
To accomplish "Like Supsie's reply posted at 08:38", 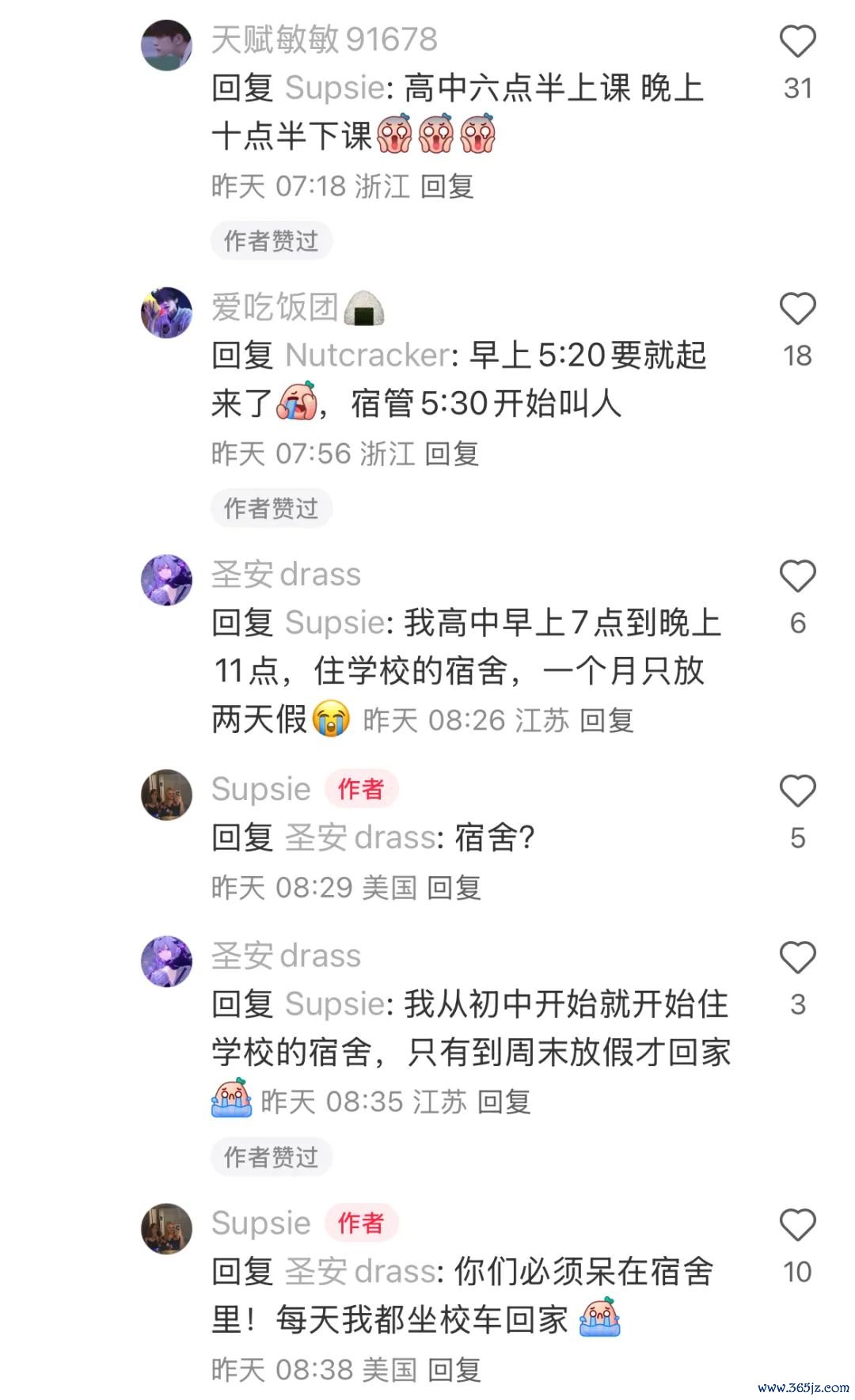I will (x=797, y=1225).
